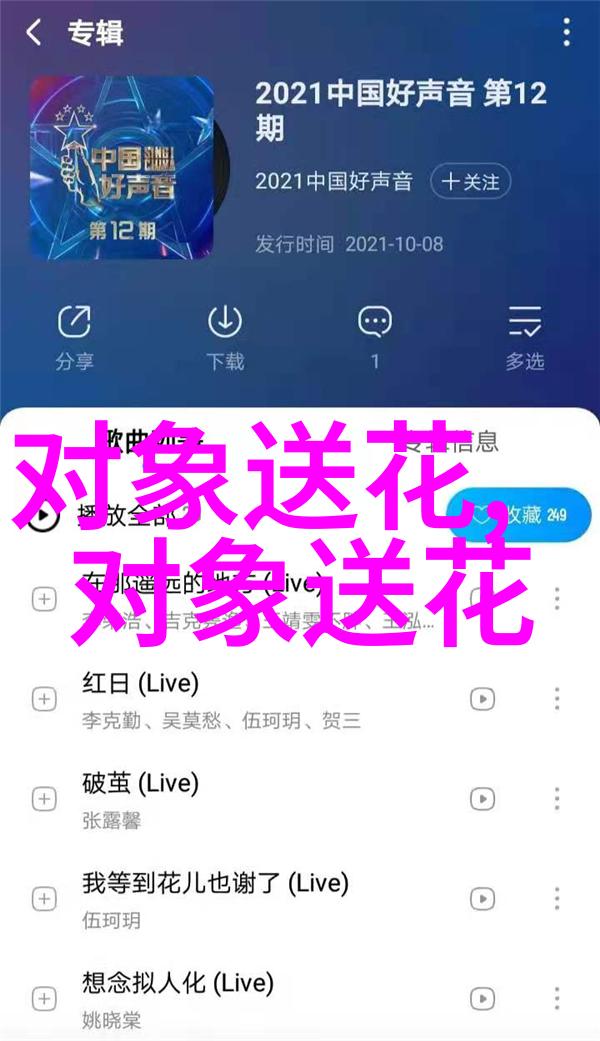Screen dimensions: 600x1041
Task: Play 我等到花儿也谢了 (Live)
Action: point(220,897)
